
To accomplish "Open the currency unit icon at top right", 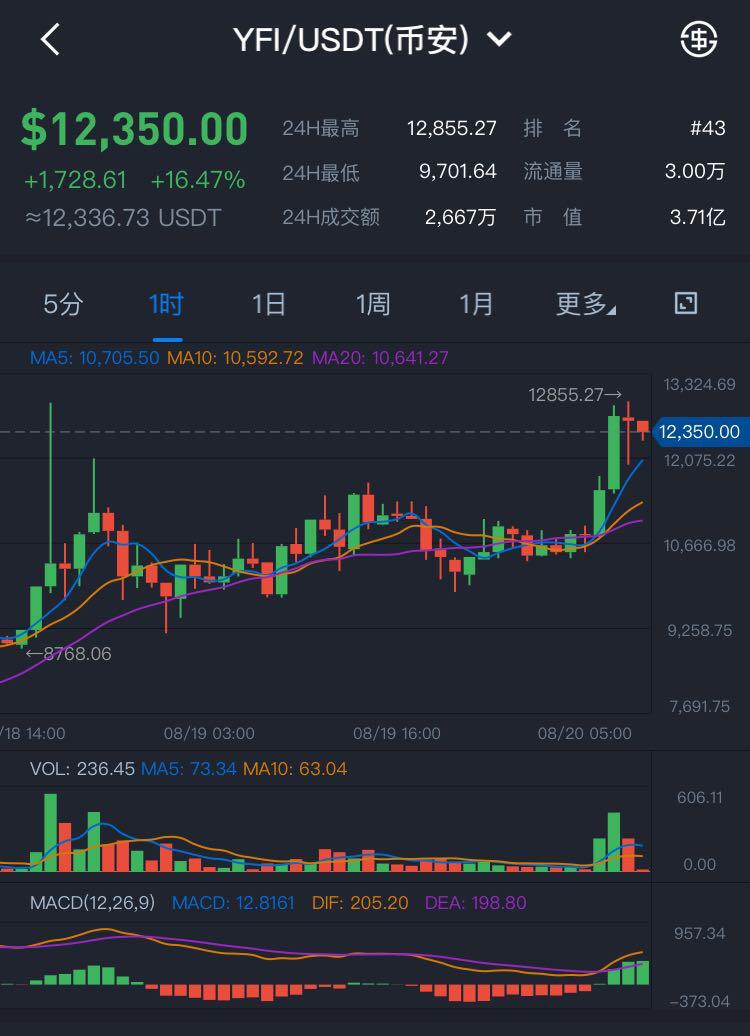I will [x=698, y=38].
